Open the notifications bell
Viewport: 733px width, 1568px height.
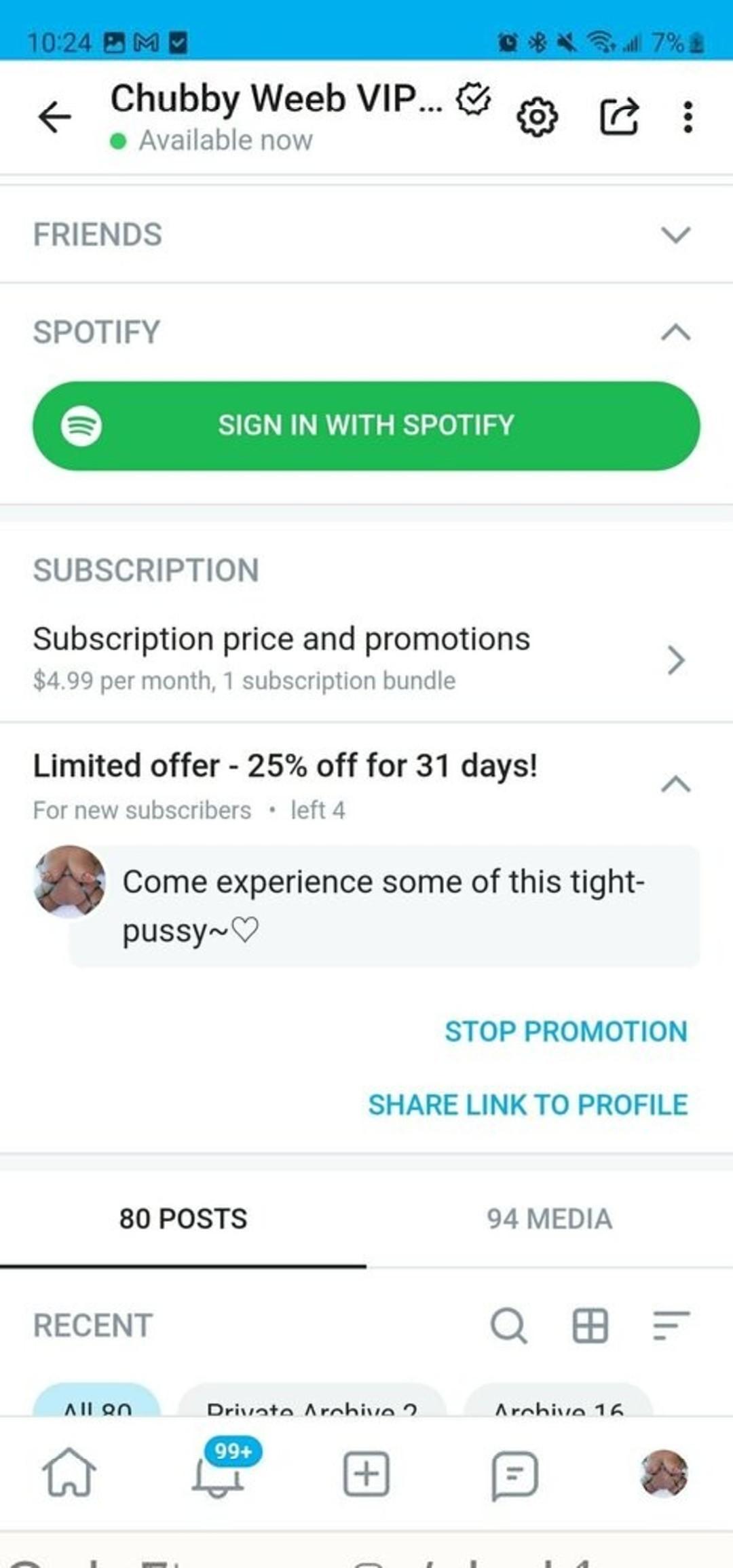[x=217, y=1474]
